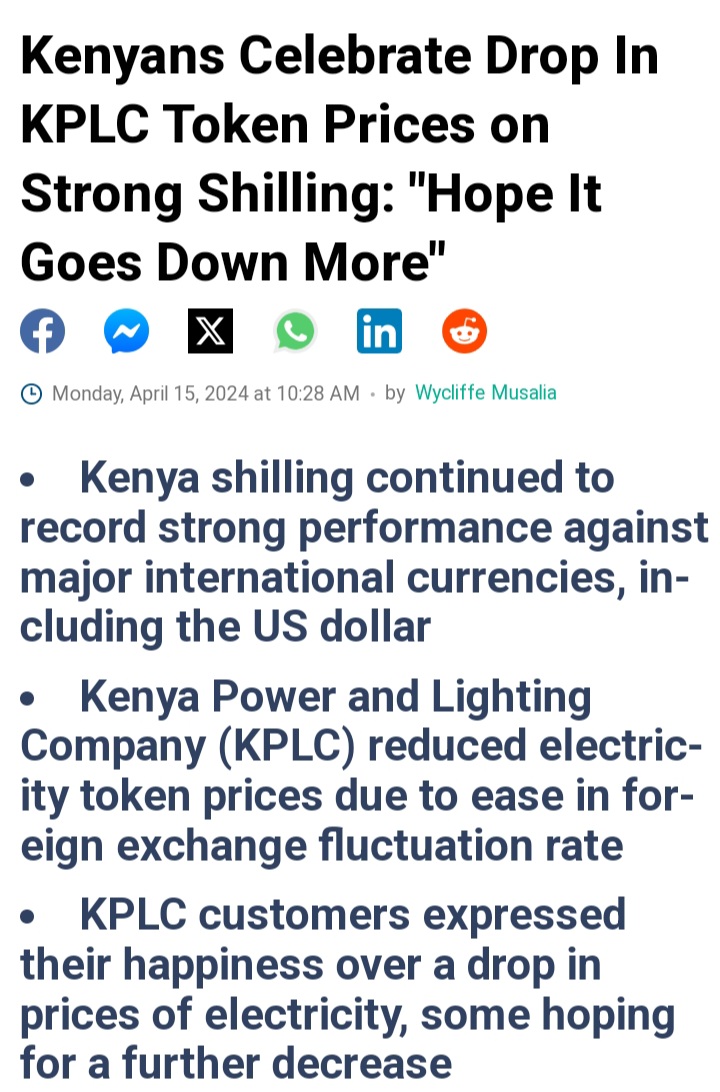Share via Facebook Messenger
The height and width of the screenshot is (1092, 720).
(x=127, y=332)
